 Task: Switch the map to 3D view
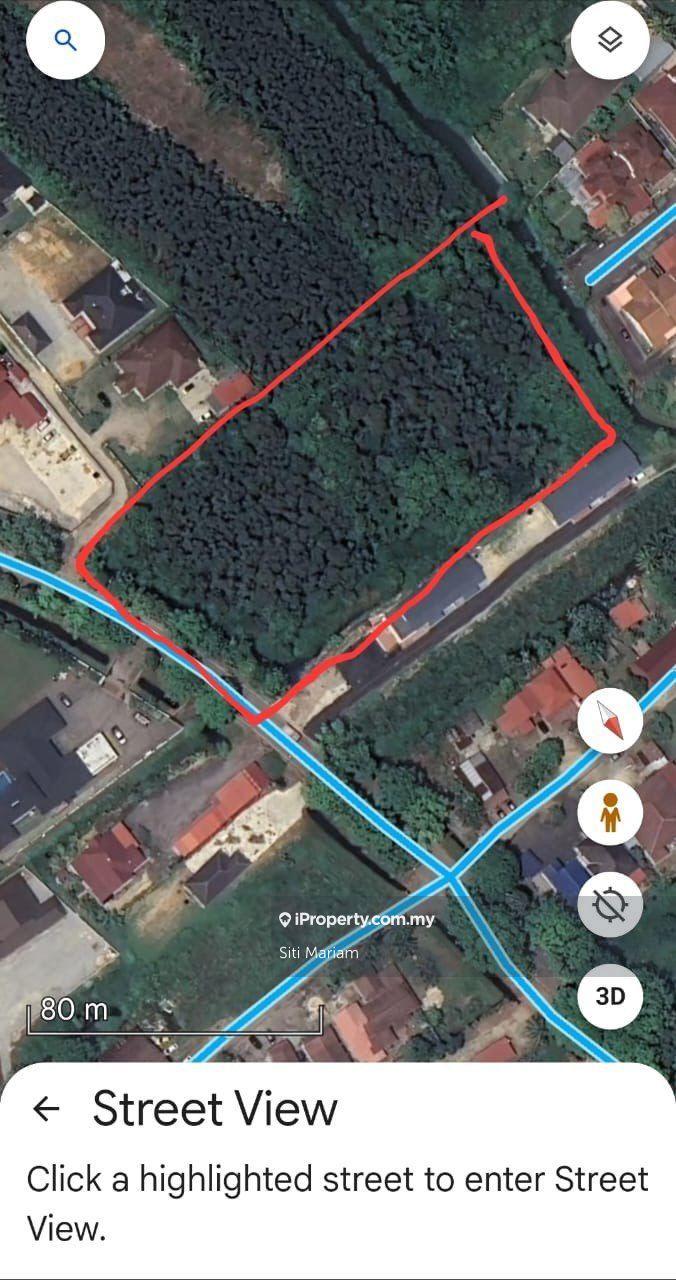pyautogui.click(x=610, y=997)
